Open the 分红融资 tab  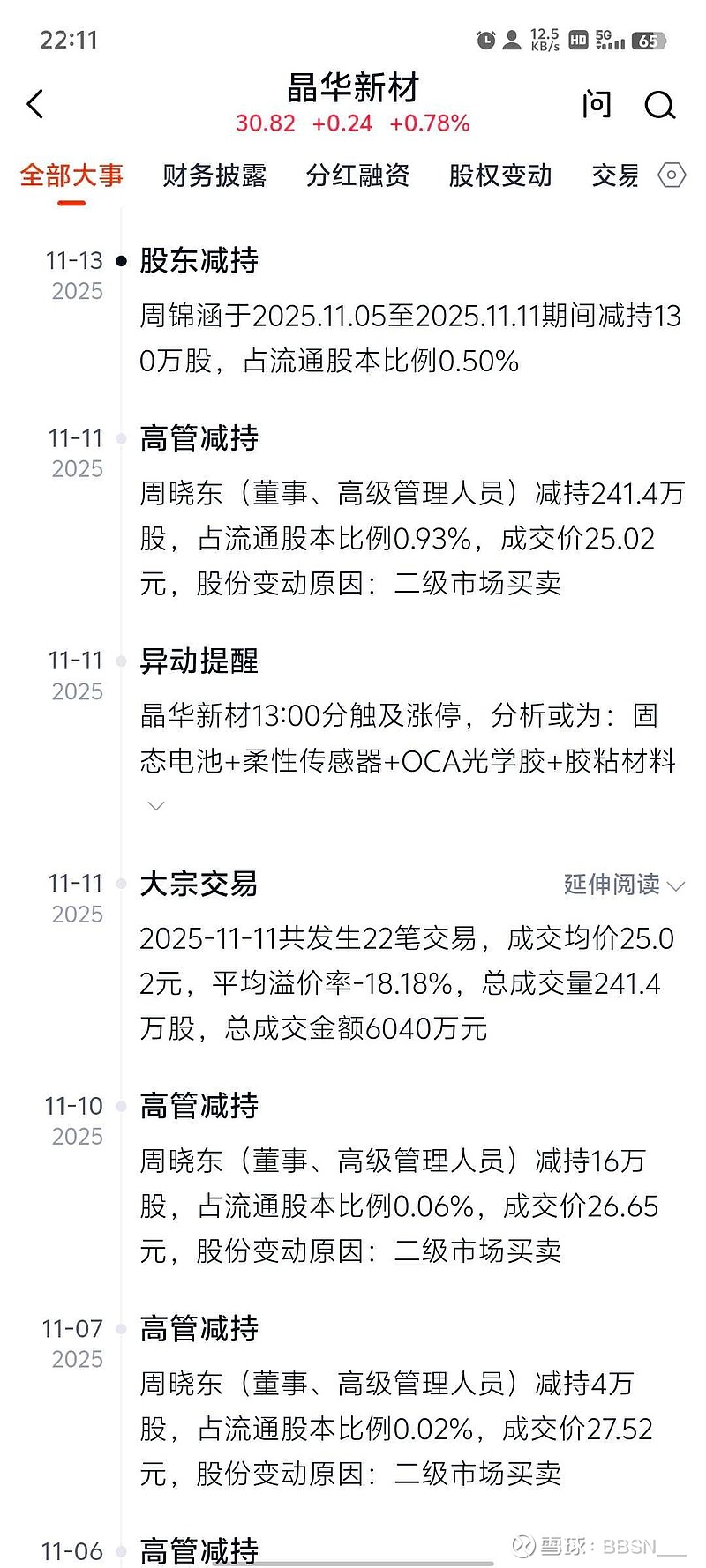pyautogui.click(x=357, y=175)
